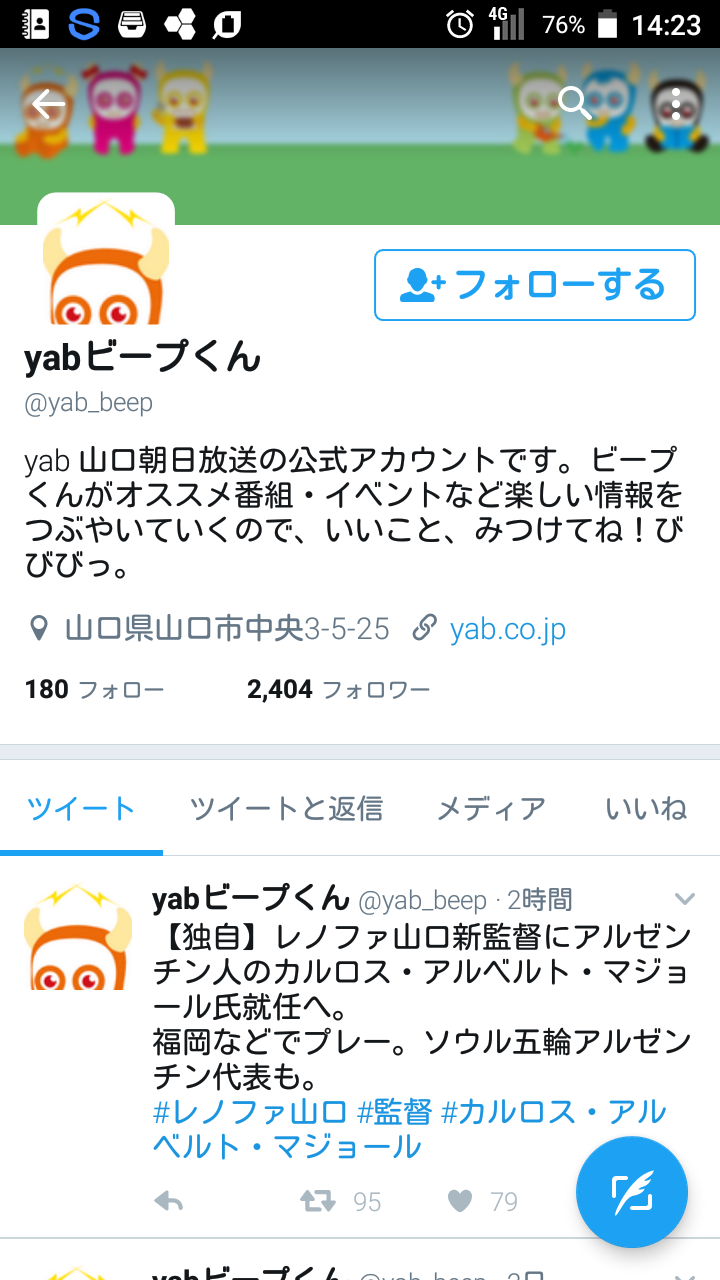Screen dimensions: 720x1280
Task: Go back using the header arrow
Action: (x=48, y=104)
